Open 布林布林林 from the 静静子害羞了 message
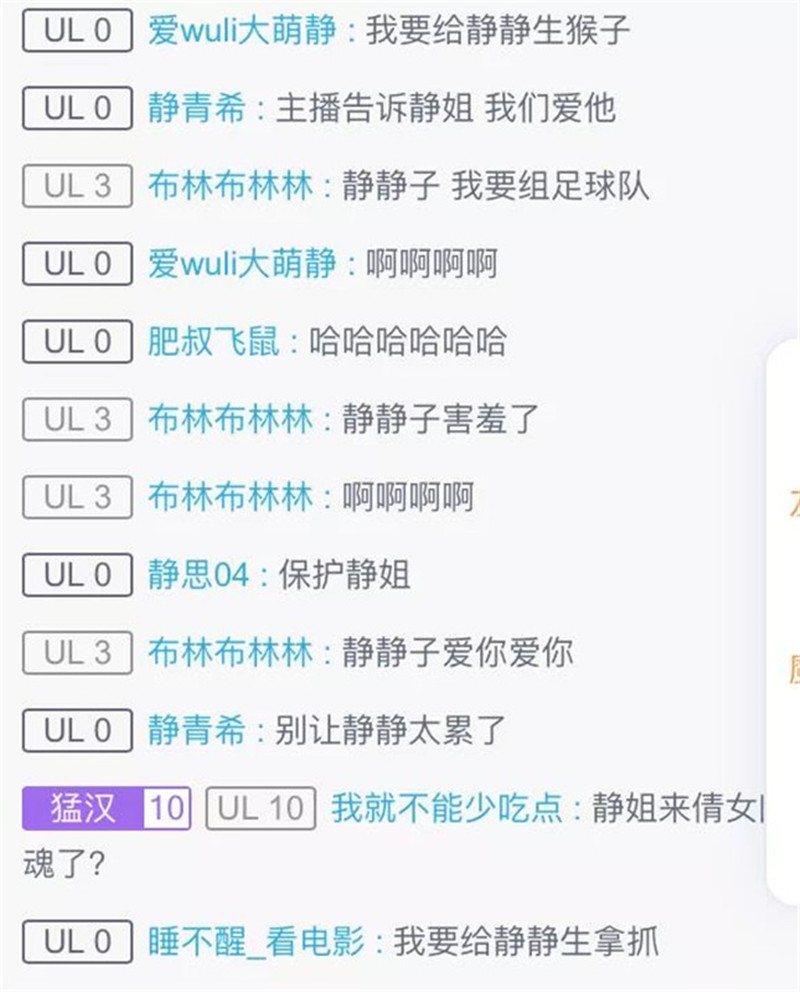The width and height of the screenshot is (800, 992). point(231,419)
